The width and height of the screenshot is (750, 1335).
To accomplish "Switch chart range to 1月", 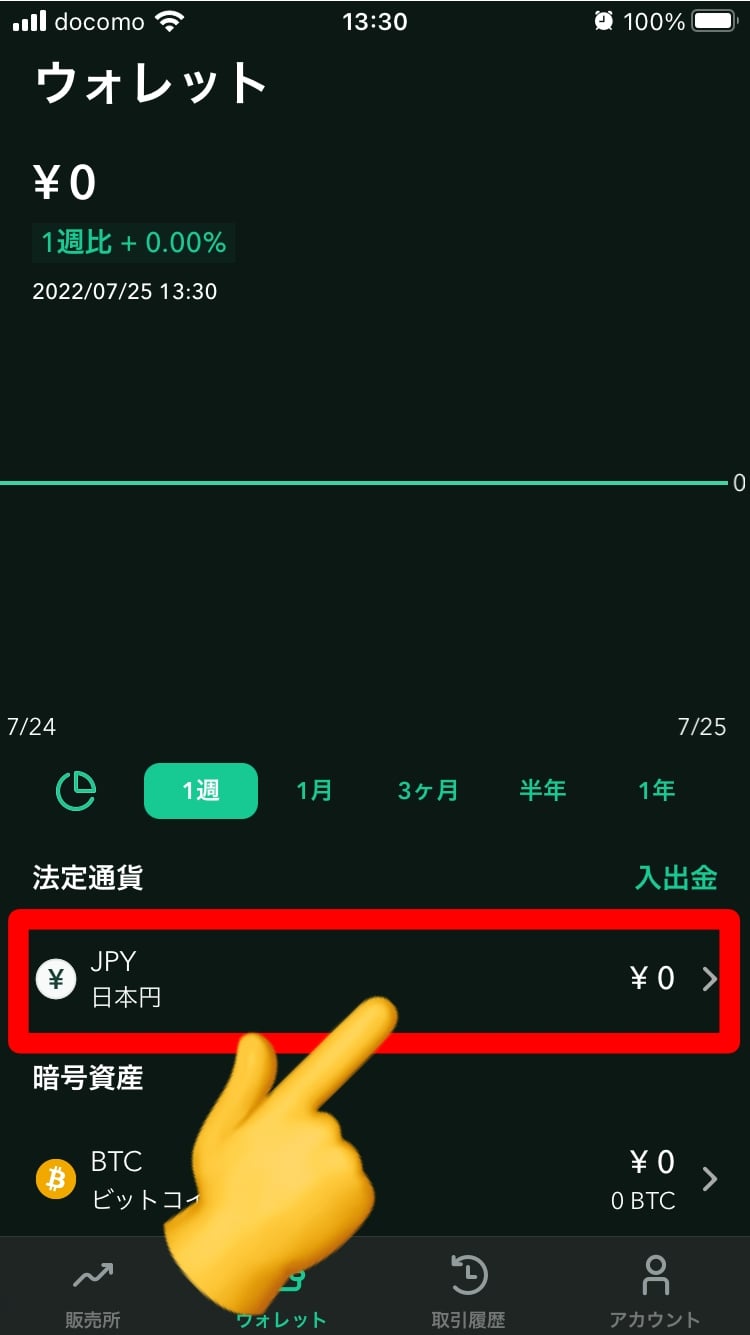I will [x=314, y=791].
